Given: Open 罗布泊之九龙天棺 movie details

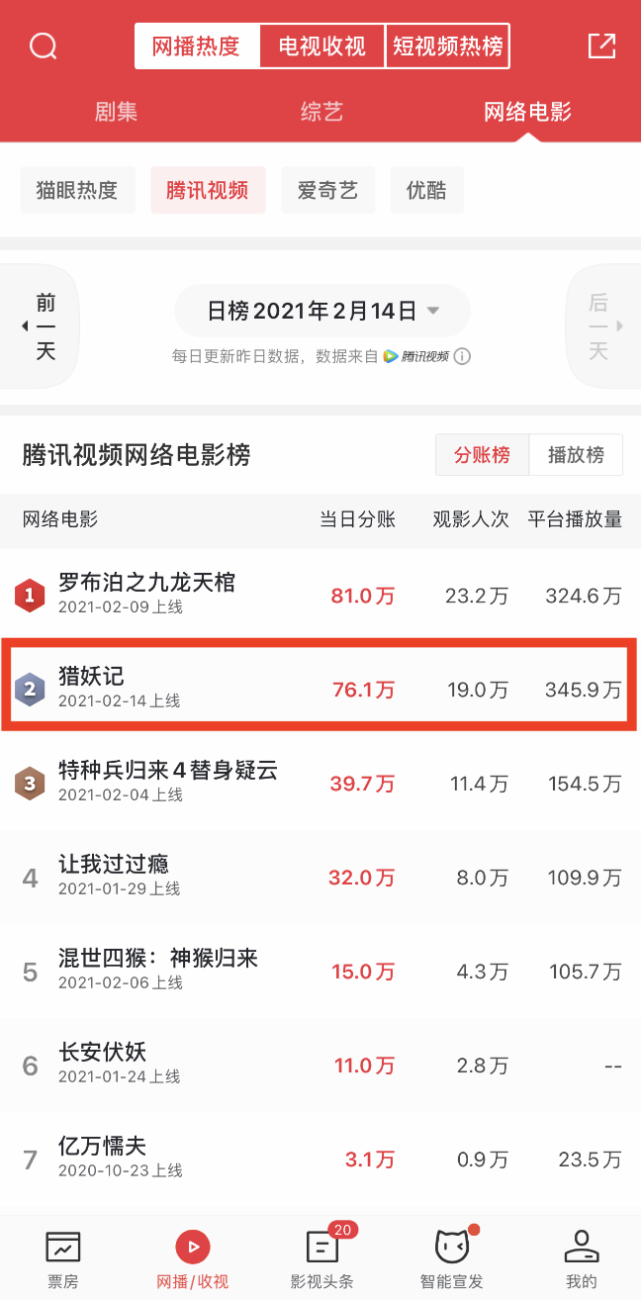Looking at the screenshot, I should (x=320, y=595).
